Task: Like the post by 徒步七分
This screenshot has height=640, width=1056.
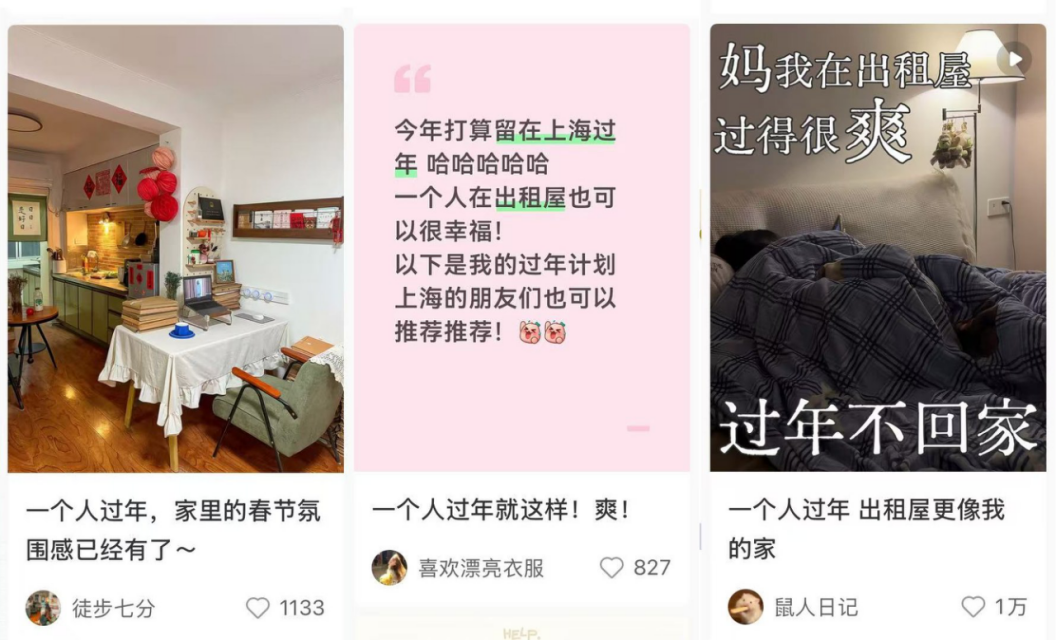Action: point(258,607)
